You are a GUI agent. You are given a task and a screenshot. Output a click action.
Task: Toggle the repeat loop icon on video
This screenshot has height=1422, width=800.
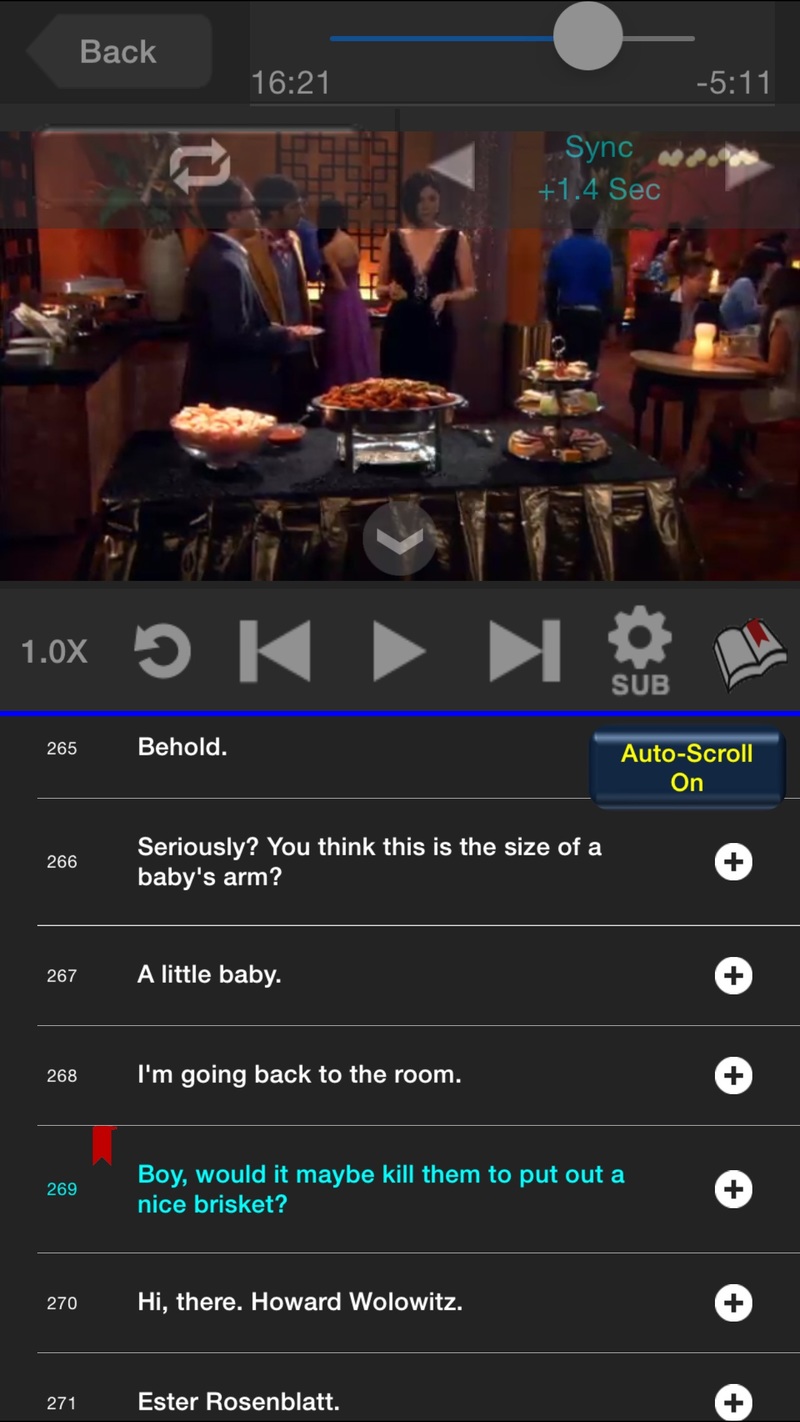(199, 166)
